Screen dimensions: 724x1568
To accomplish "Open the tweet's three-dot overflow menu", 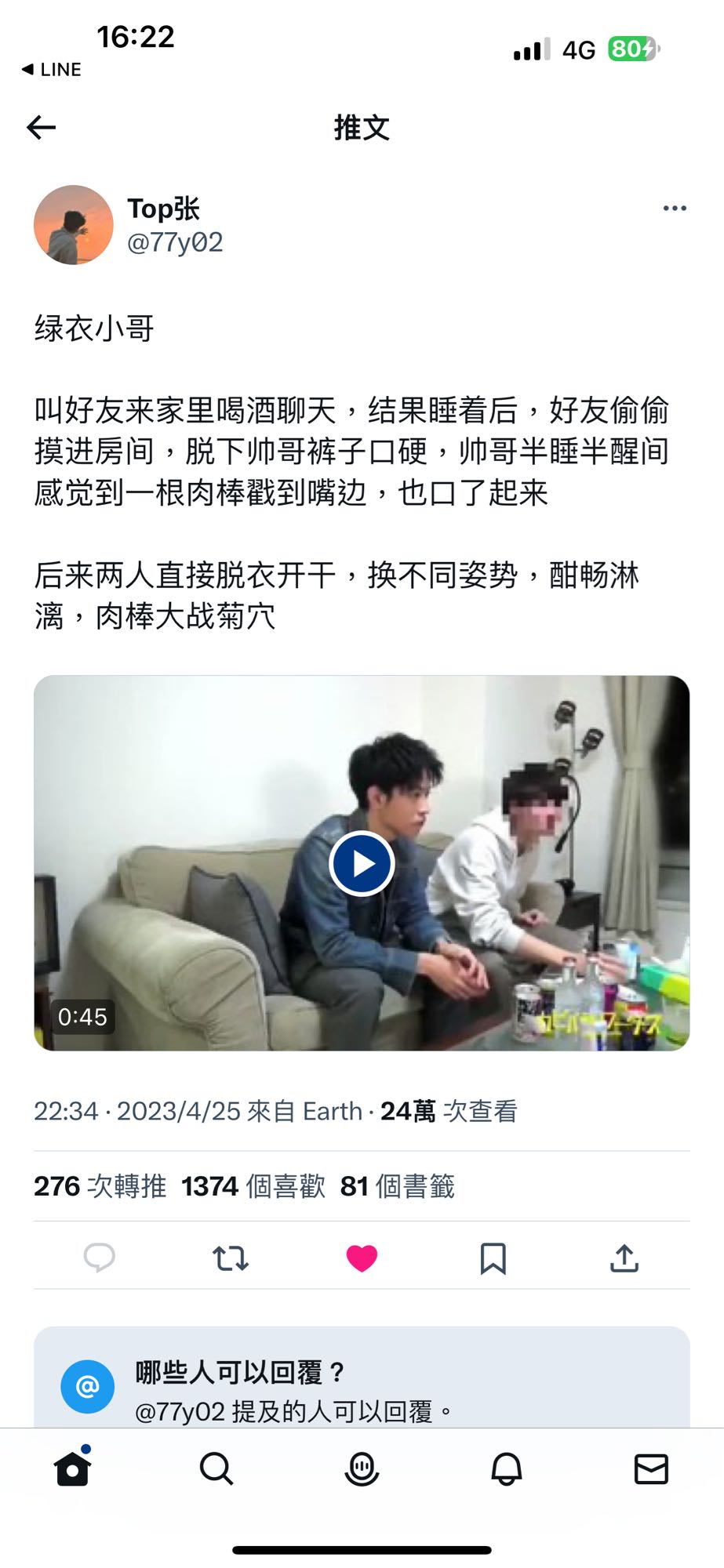I will click(675, 209).
